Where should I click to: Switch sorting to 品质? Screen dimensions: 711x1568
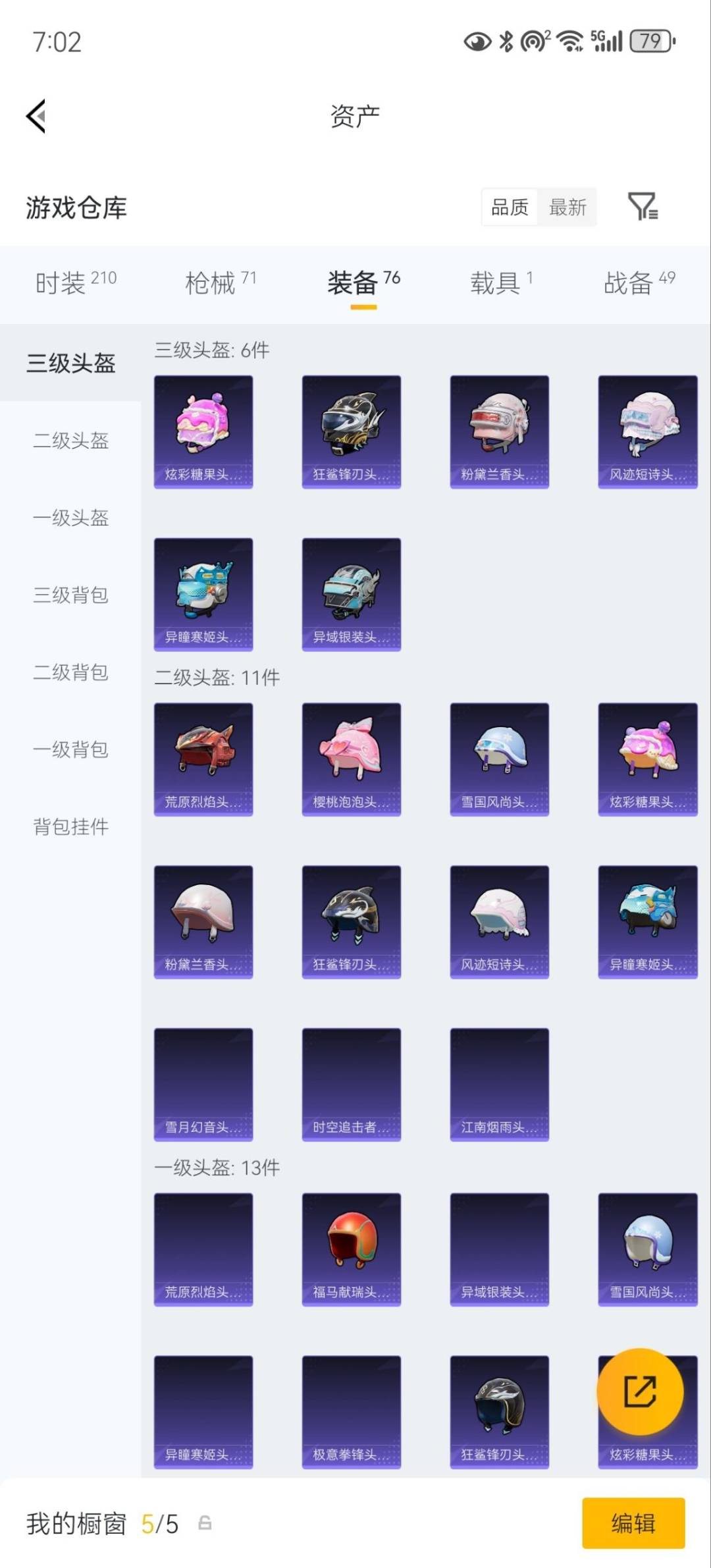pyautogui.click(x=509, y=207)
